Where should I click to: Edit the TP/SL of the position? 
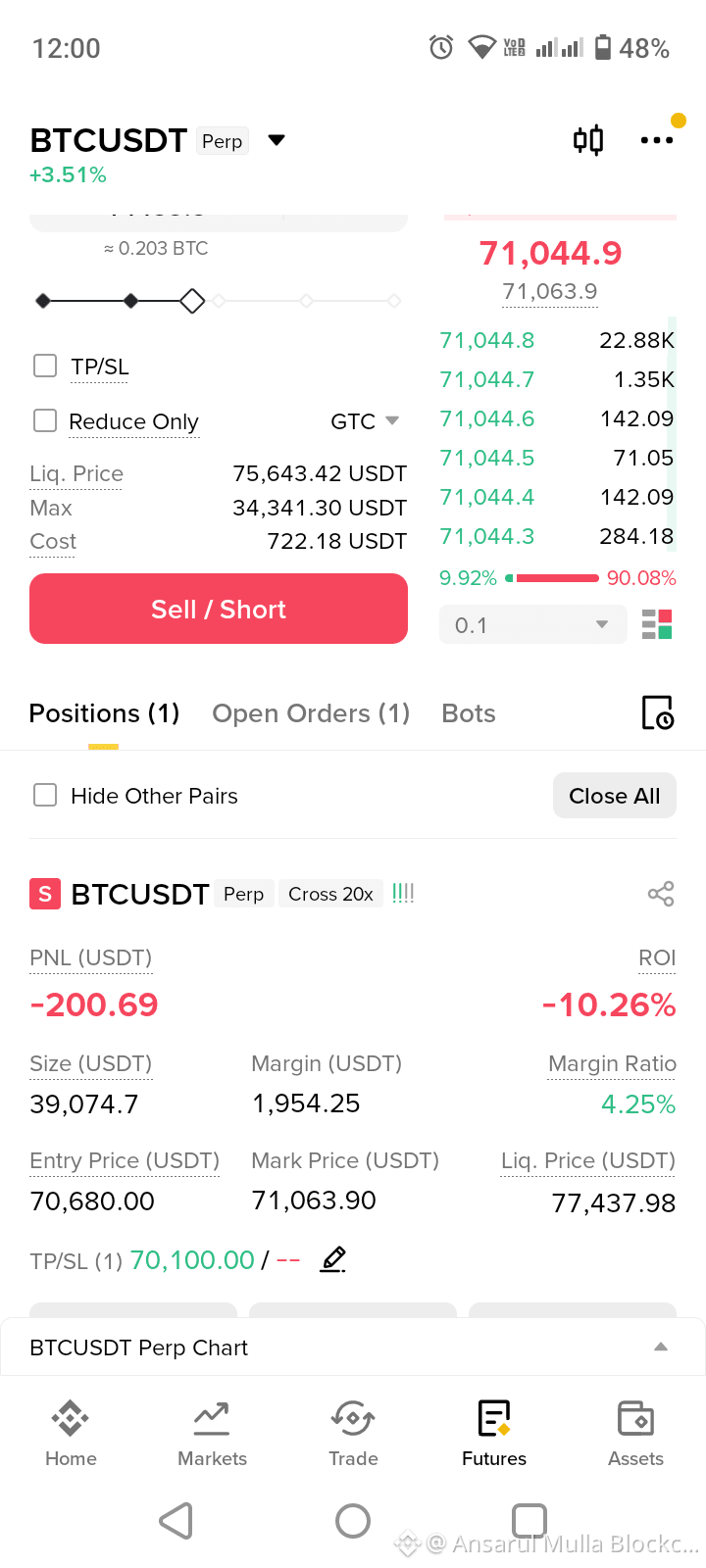pos(333,1259)
